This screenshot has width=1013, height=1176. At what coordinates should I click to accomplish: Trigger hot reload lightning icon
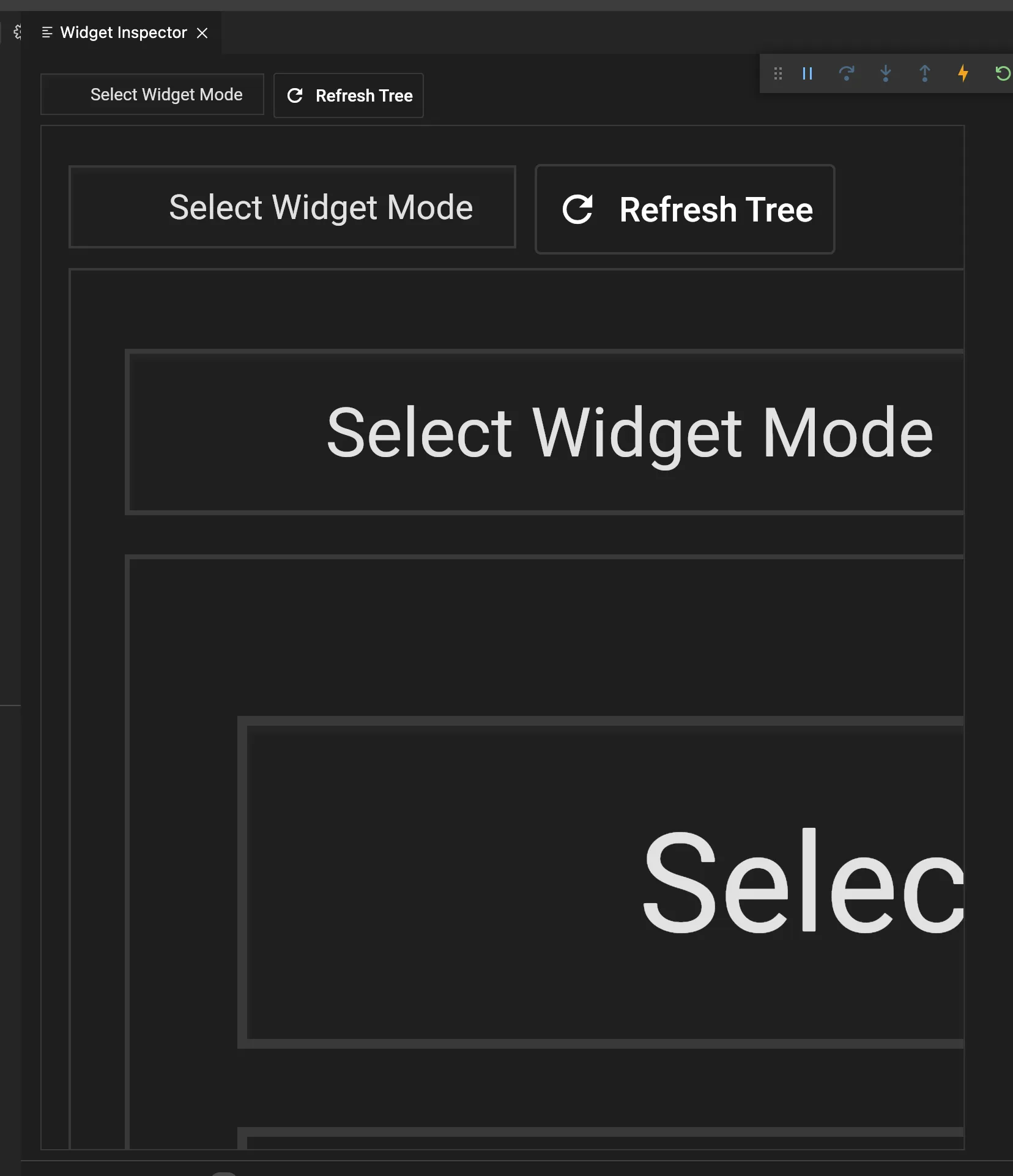(x=963, y=73)
